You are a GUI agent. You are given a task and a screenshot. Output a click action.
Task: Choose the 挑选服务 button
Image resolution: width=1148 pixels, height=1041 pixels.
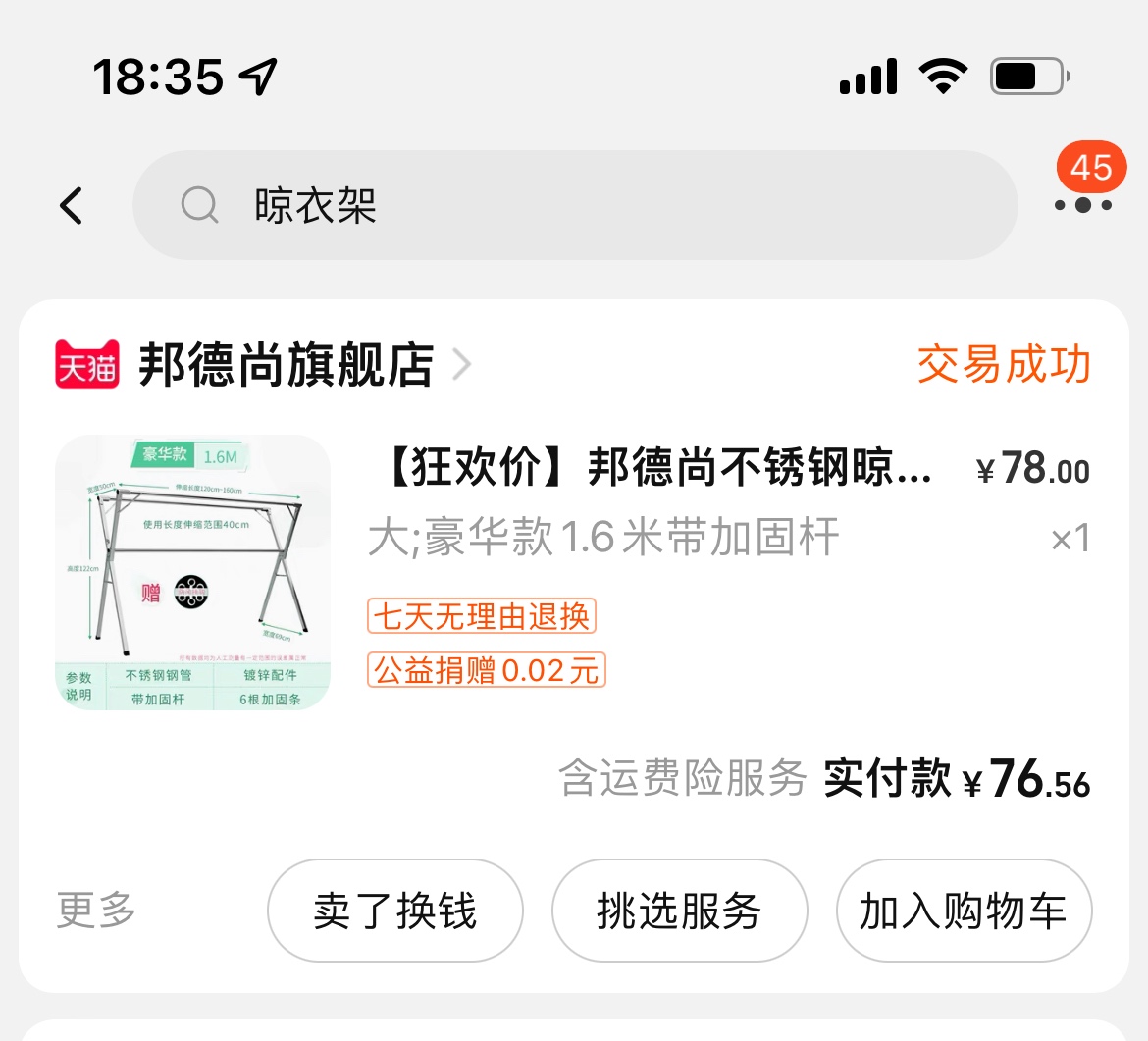pyautogui.click(x=679, y=911)
